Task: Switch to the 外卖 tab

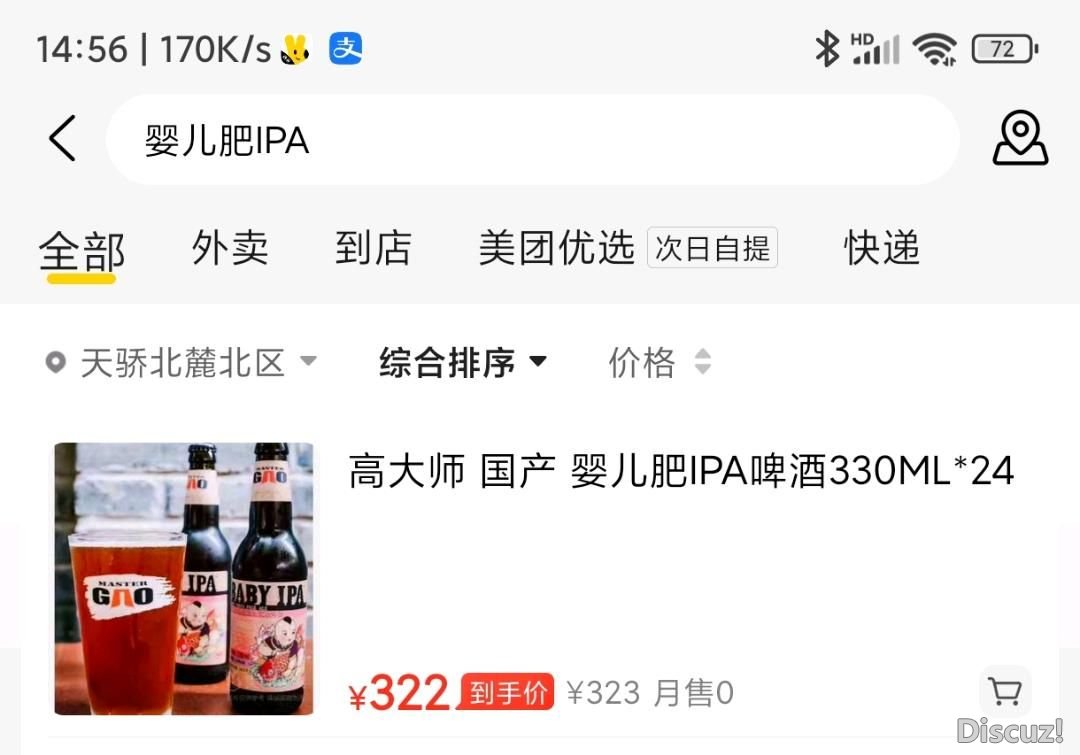Action: pos(230,248)
